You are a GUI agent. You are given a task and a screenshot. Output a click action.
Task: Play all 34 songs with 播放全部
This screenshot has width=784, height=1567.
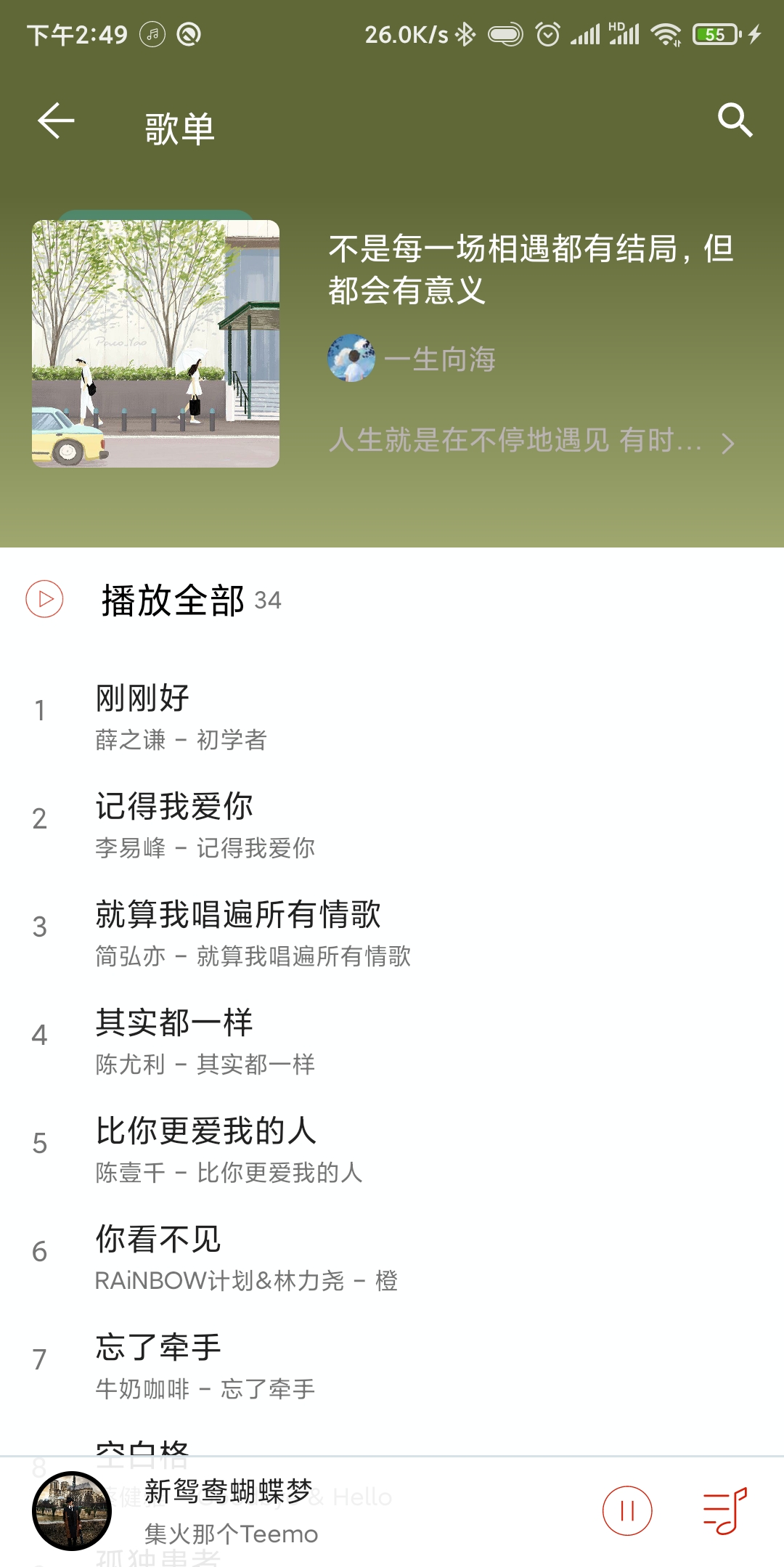point(173,600)
